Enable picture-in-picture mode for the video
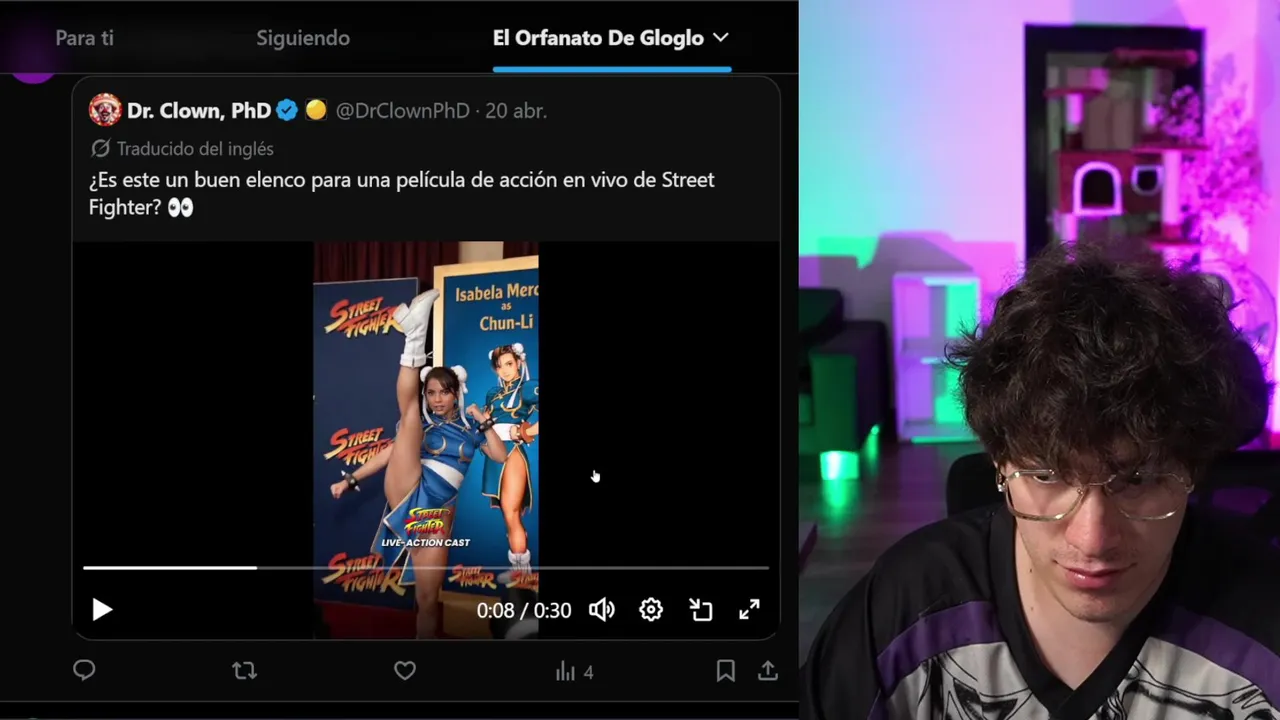Viewport: 1280px width, 720px height. tap(700, 609)
